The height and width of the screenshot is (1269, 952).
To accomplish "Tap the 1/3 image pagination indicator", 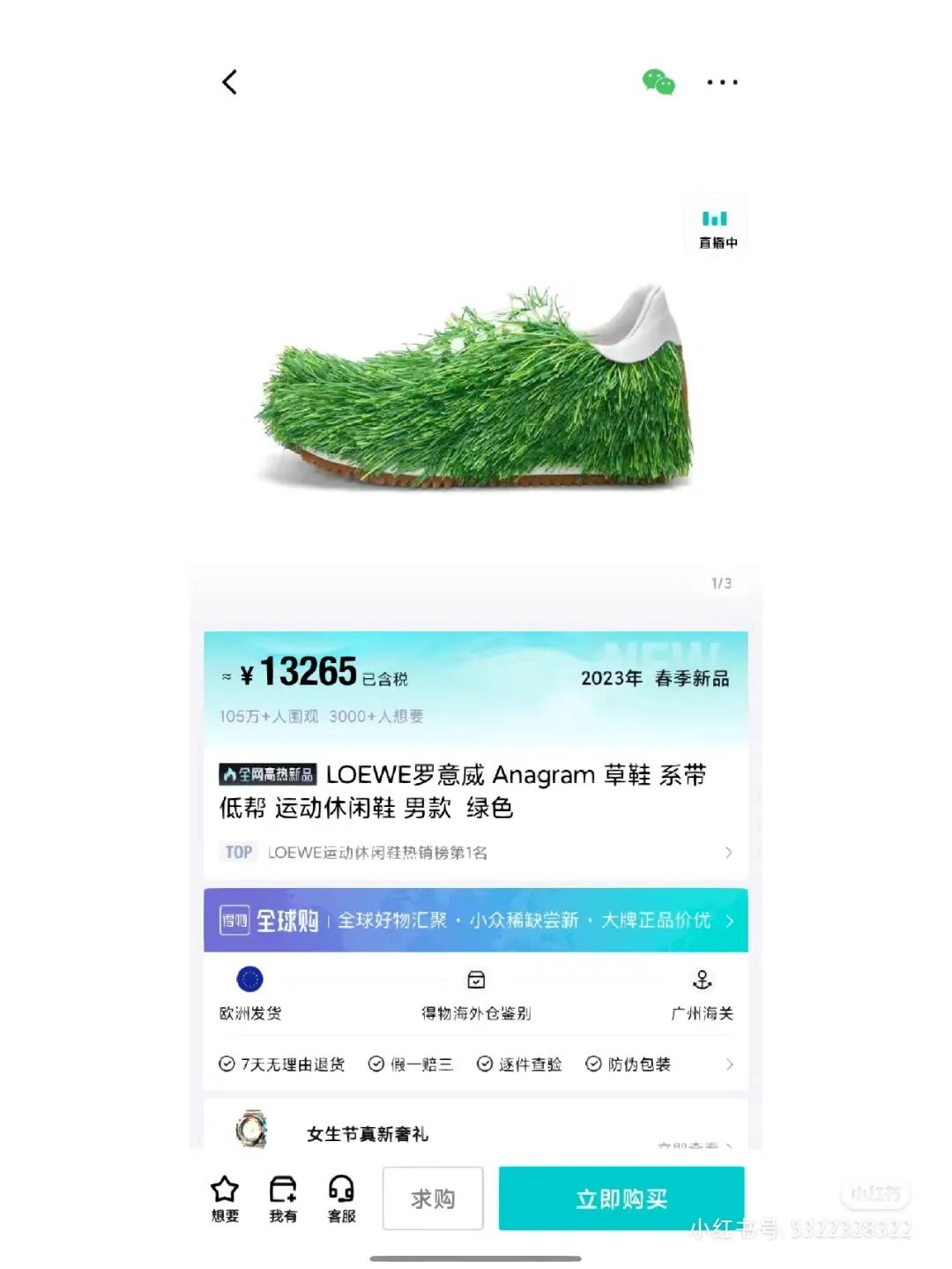I will [720, 584].
